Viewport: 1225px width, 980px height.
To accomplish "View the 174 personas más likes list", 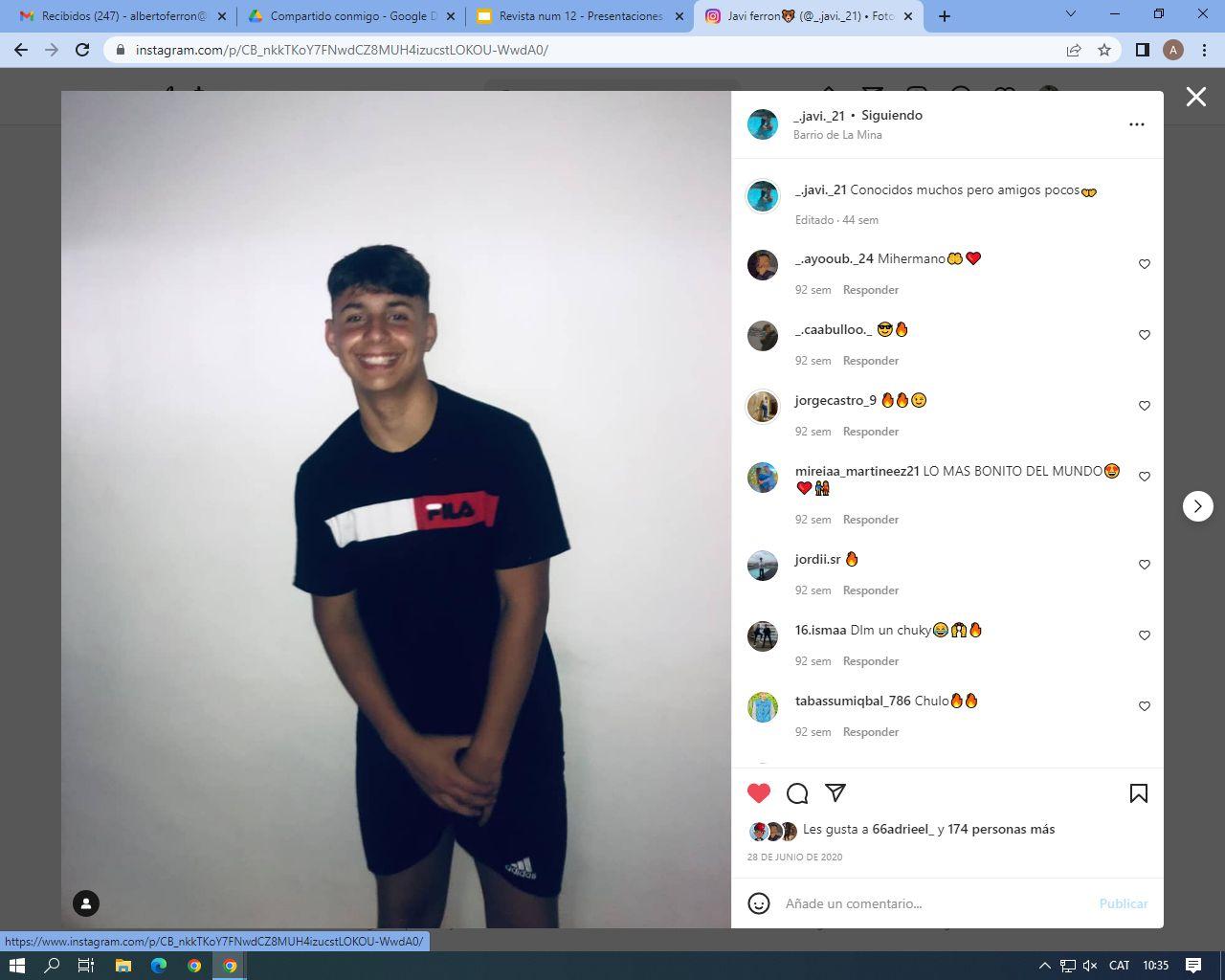I will (x=1000, y=830).
